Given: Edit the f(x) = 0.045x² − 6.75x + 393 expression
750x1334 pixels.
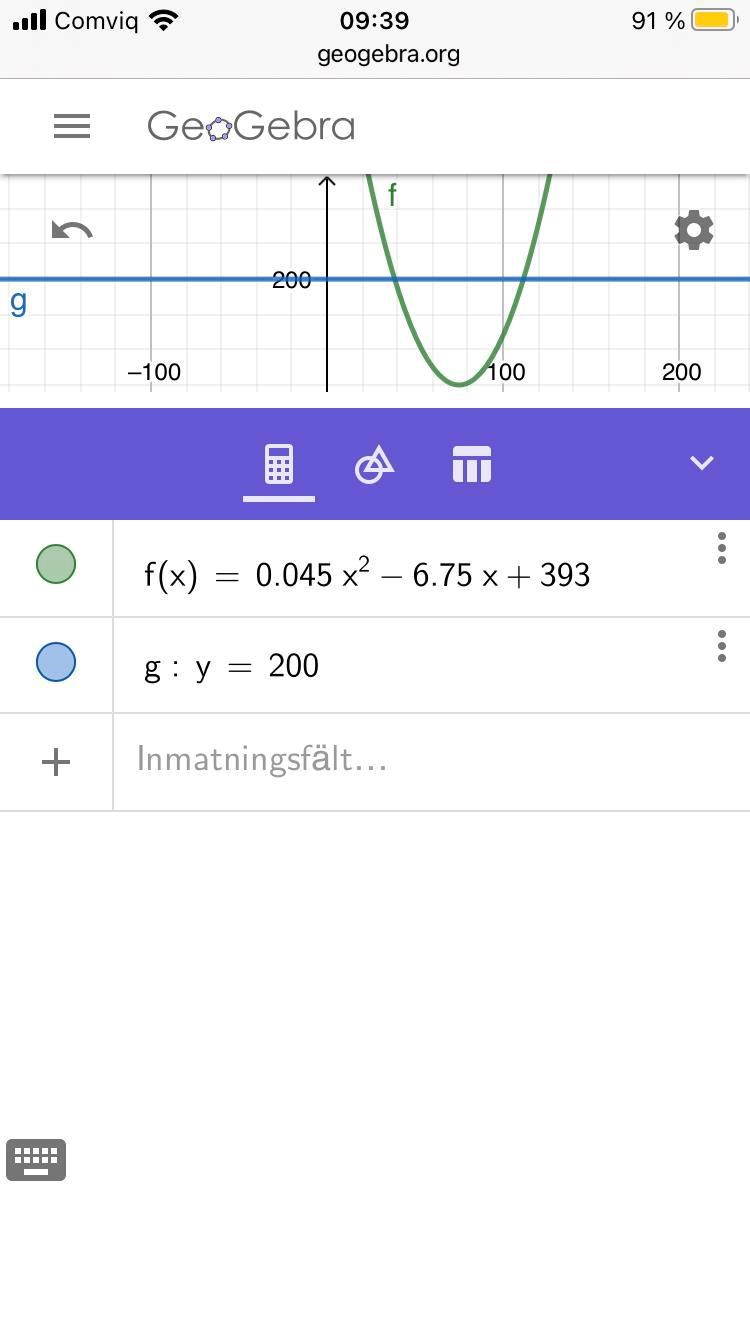Looking at the screenshot, I should pos(368,574).
